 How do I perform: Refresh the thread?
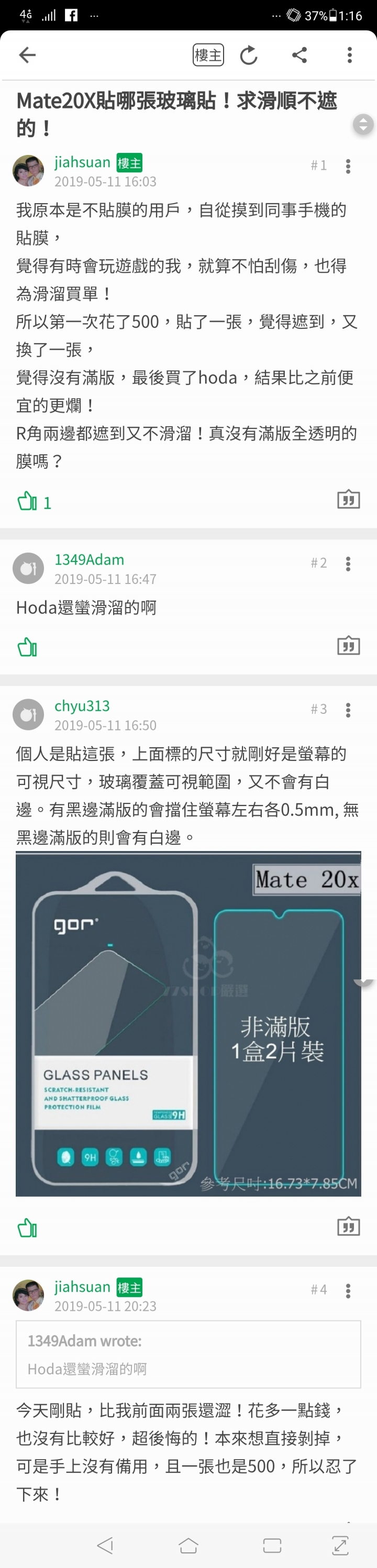(249, 56)
